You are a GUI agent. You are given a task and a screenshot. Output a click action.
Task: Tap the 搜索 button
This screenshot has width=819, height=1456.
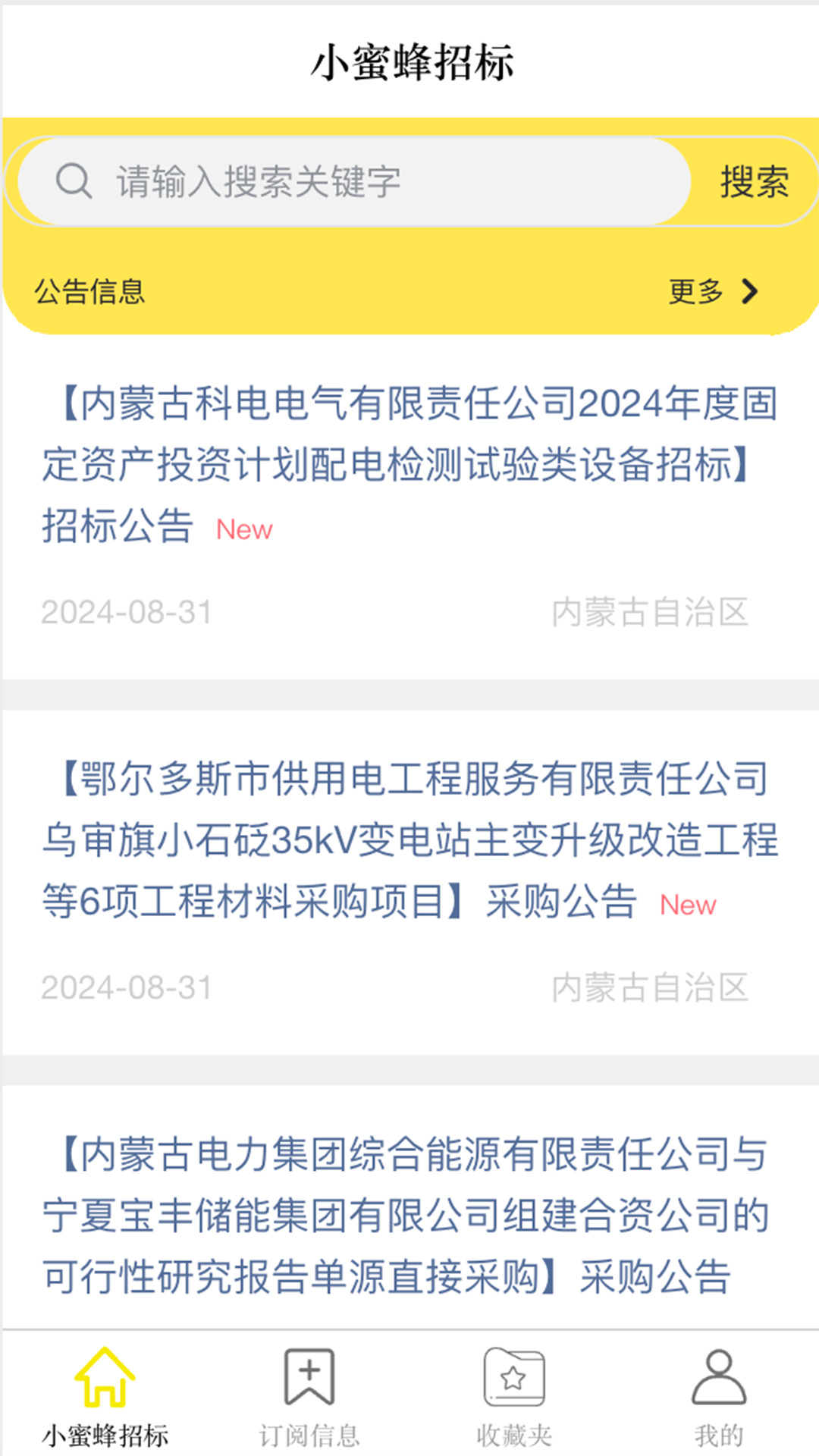tap(754, 182)
